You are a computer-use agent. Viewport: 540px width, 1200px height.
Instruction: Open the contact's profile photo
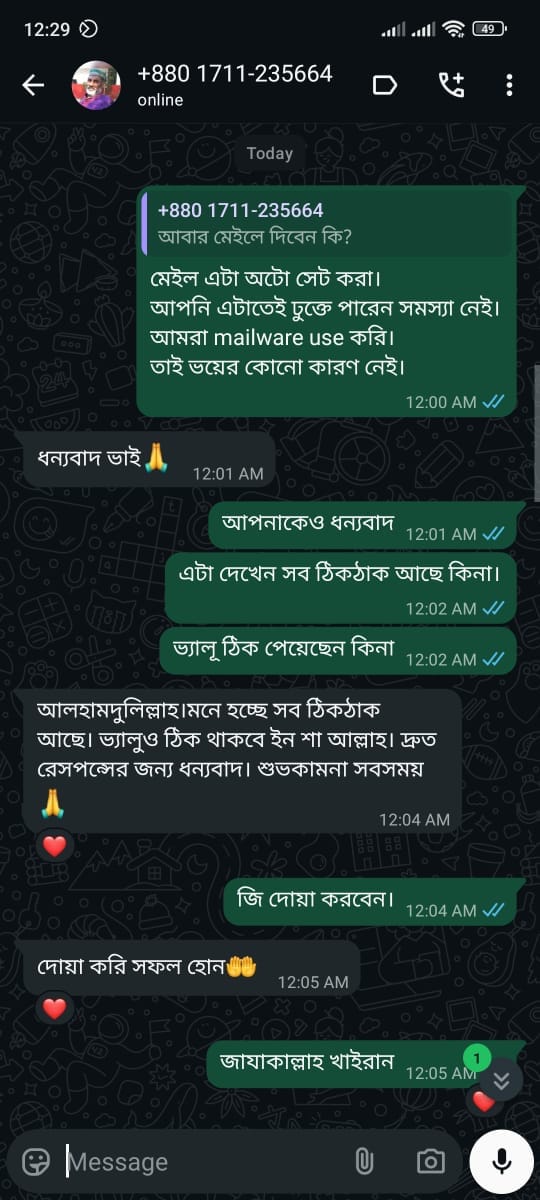[x=96, y=85]
